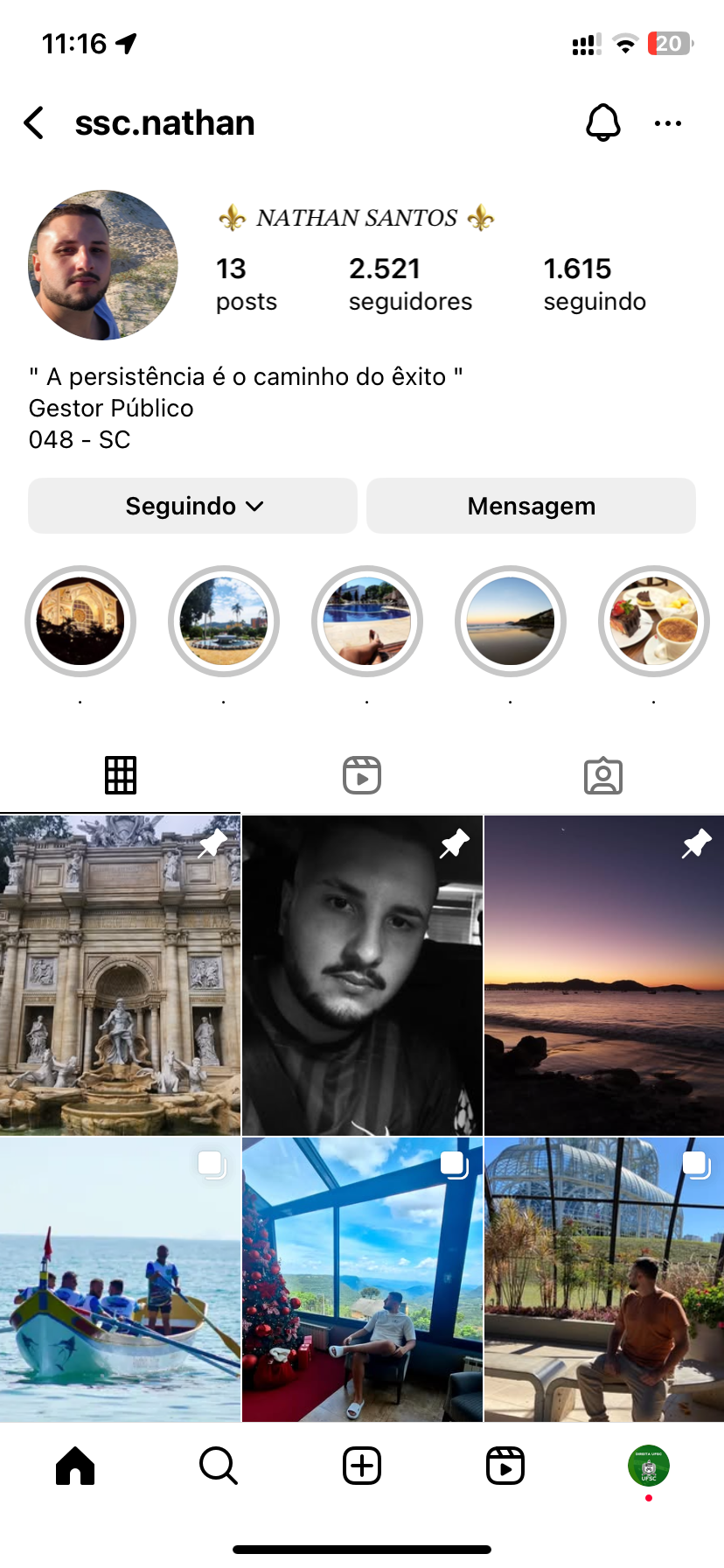
Task: Switch to the tagged photos tab
Action: point(603,775)
